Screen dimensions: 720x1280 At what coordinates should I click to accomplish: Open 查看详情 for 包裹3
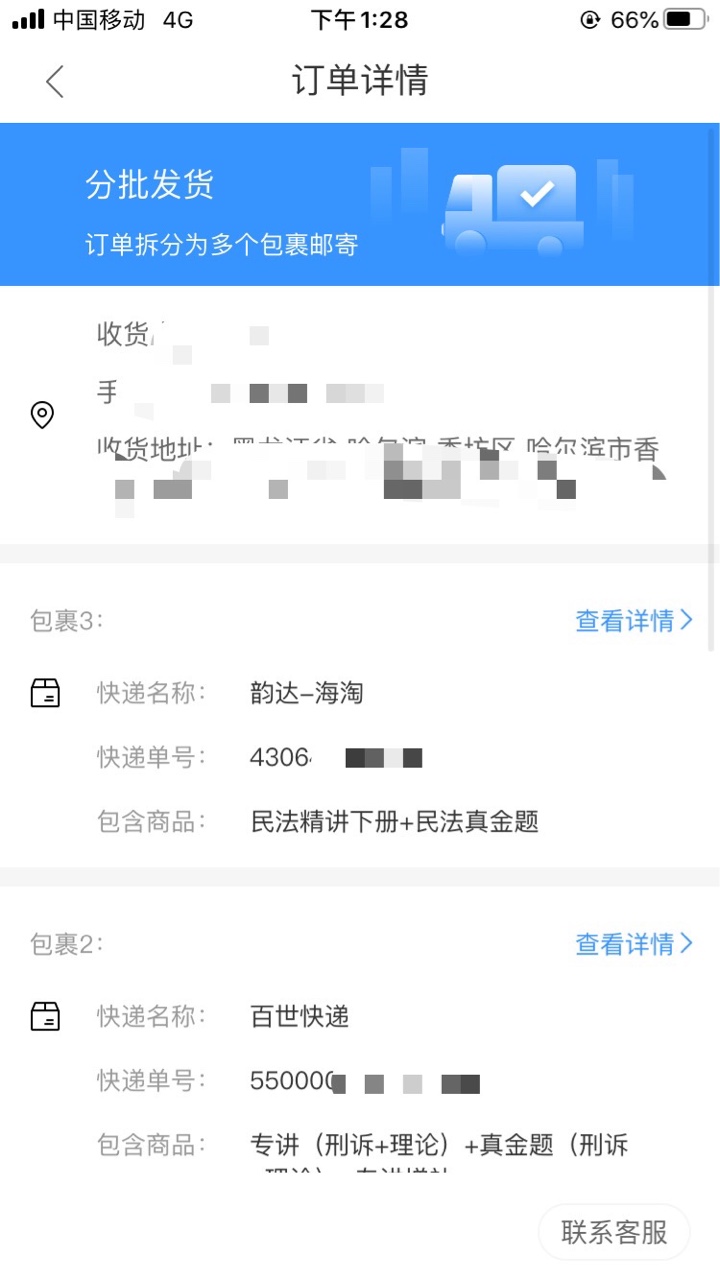634,620
